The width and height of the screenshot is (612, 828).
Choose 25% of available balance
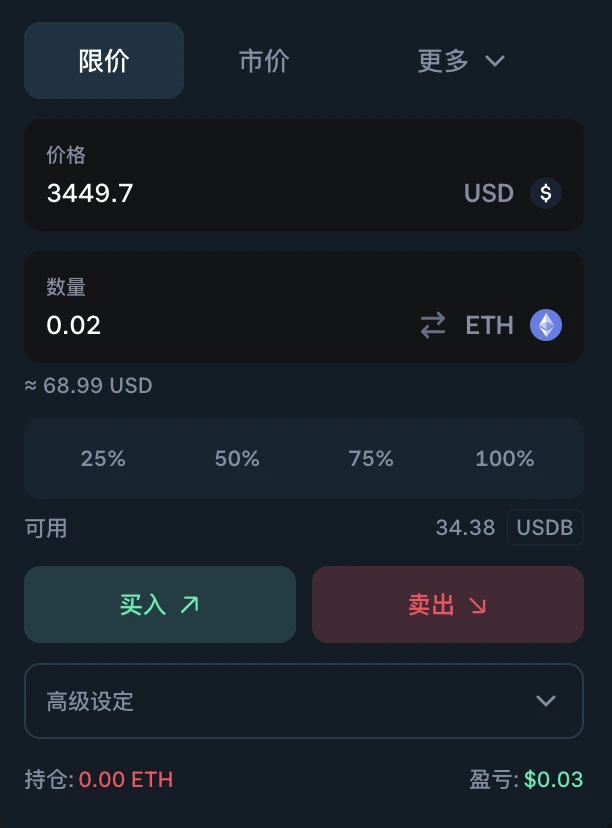click(x=103, y=459)
